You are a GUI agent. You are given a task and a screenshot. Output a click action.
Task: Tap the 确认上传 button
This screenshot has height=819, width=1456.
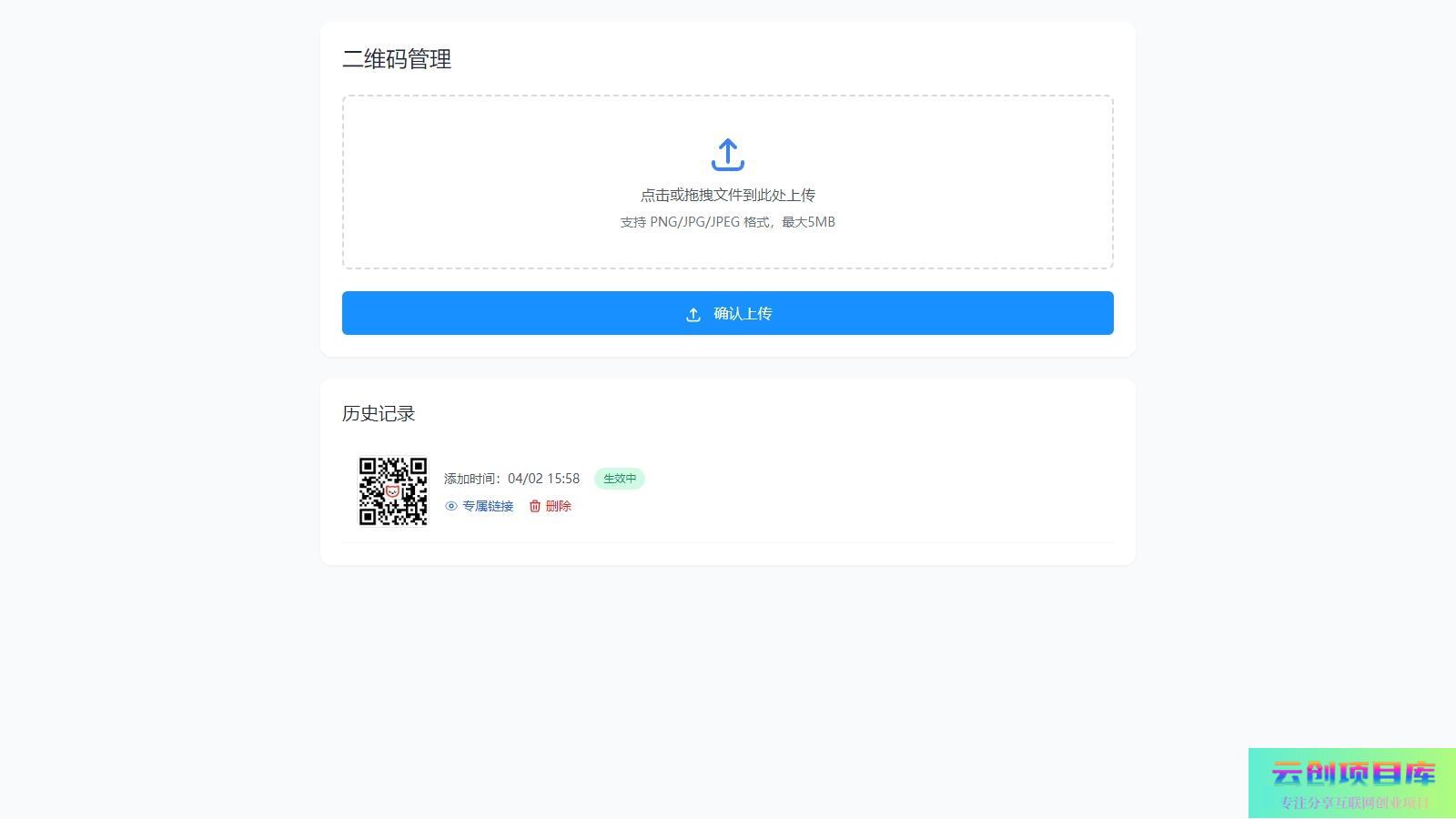click(x=727, y=313)
